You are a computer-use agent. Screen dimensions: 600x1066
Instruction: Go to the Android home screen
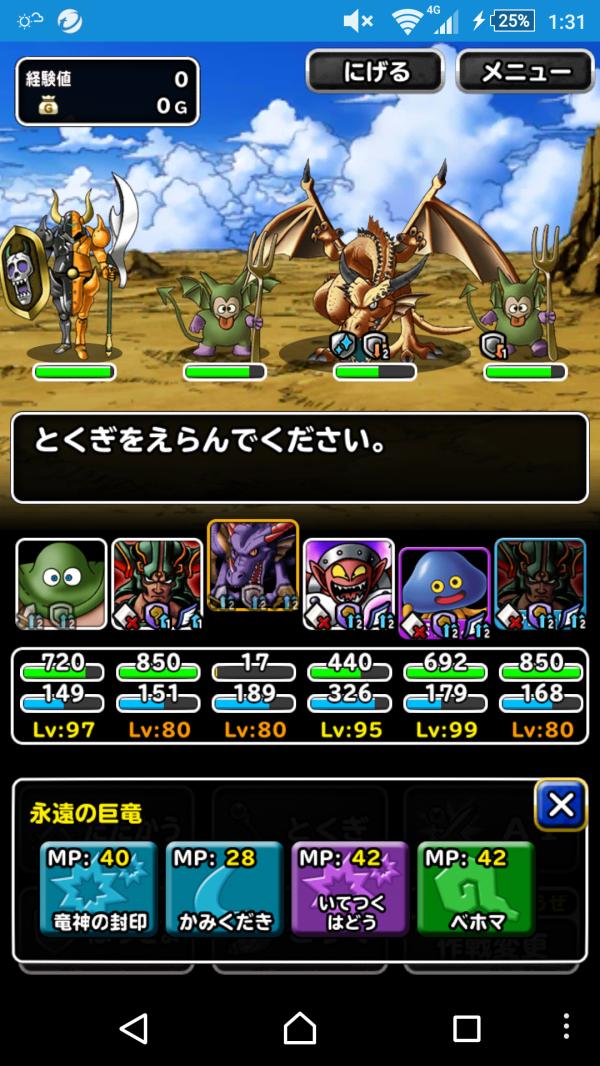click(x=300, y=1027)
